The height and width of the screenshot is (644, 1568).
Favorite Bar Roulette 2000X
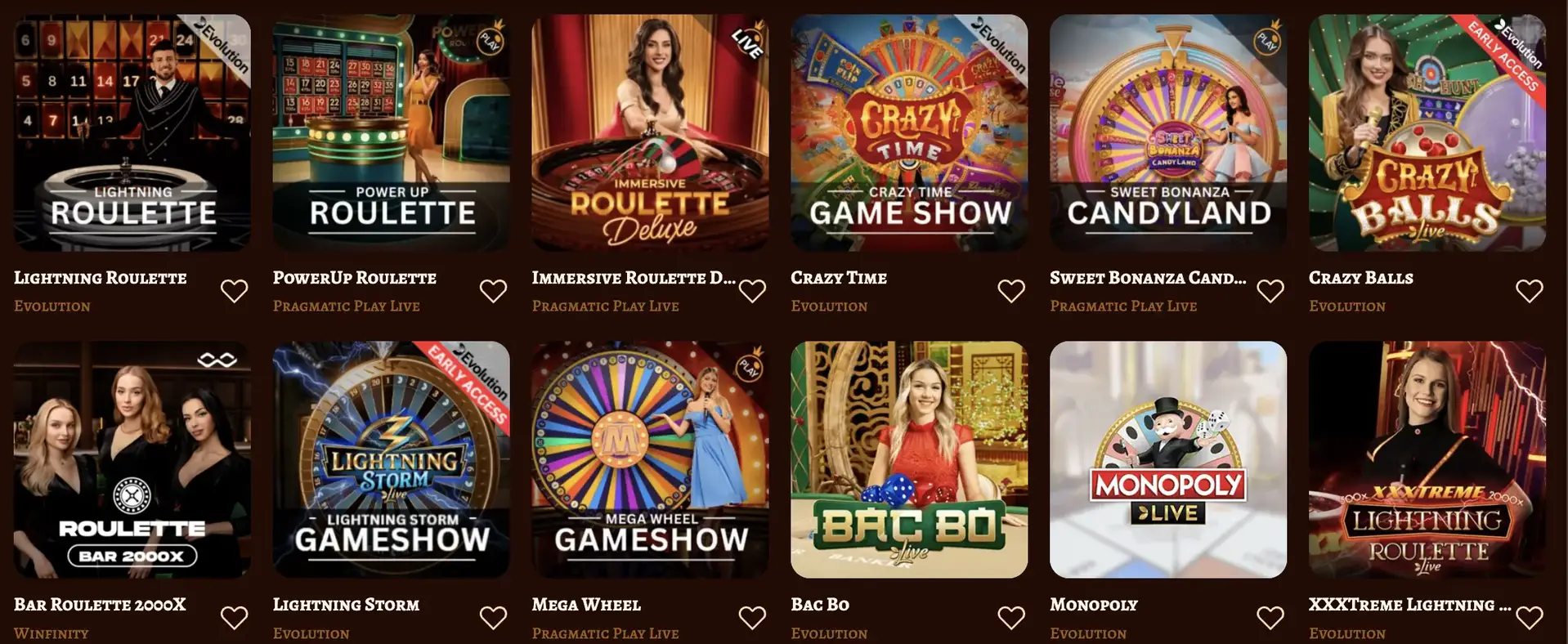(234, 617)
